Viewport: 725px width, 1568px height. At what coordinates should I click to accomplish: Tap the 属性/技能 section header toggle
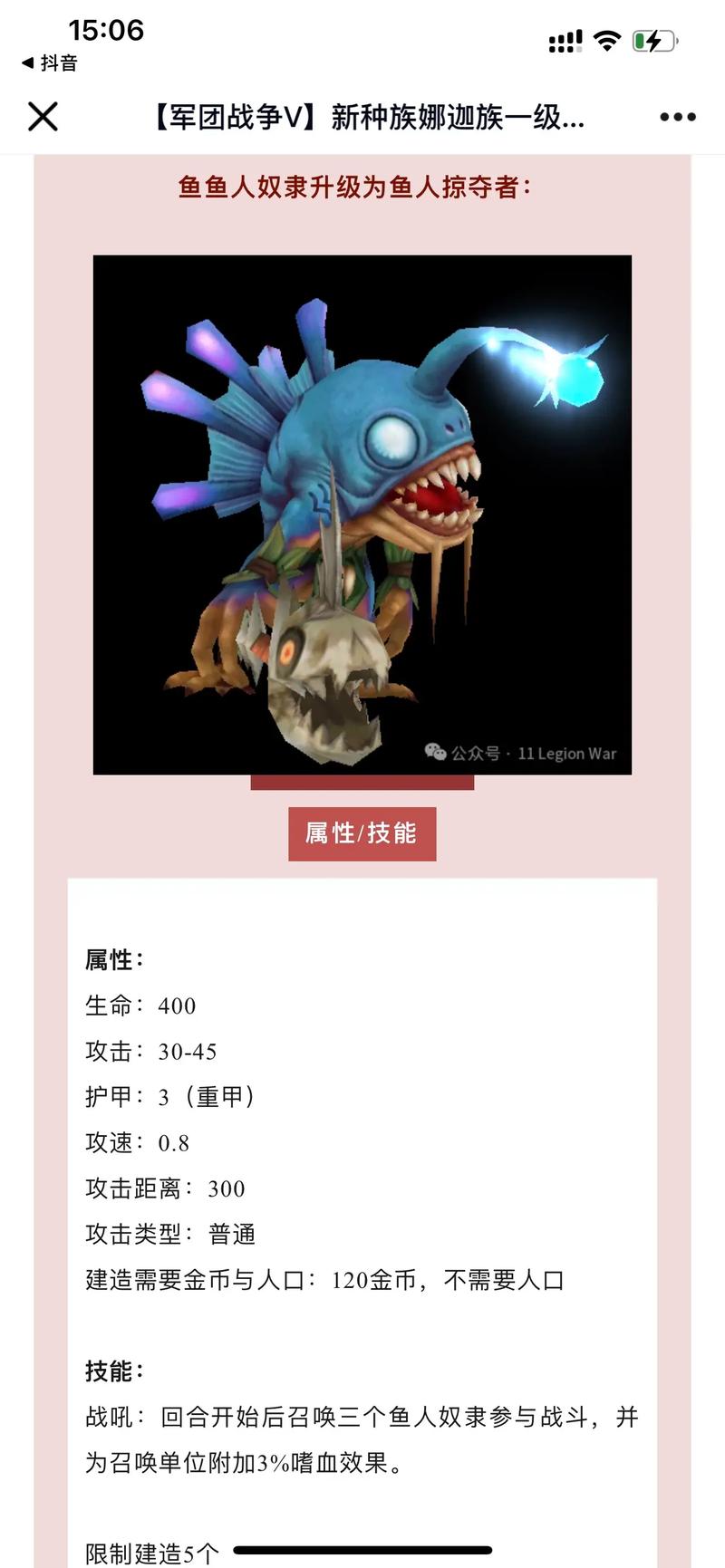362,833
